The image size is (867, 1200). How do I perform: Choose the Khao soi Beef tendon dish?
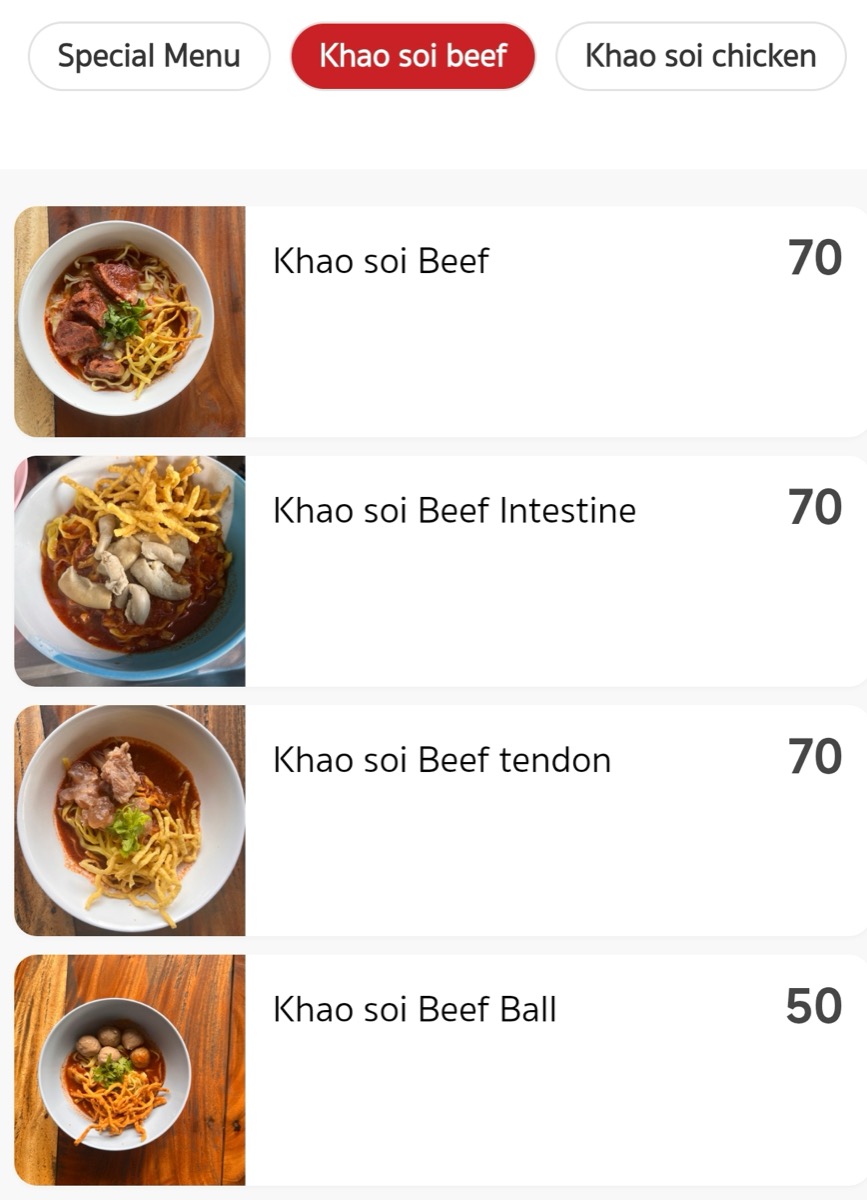point(440,821)
